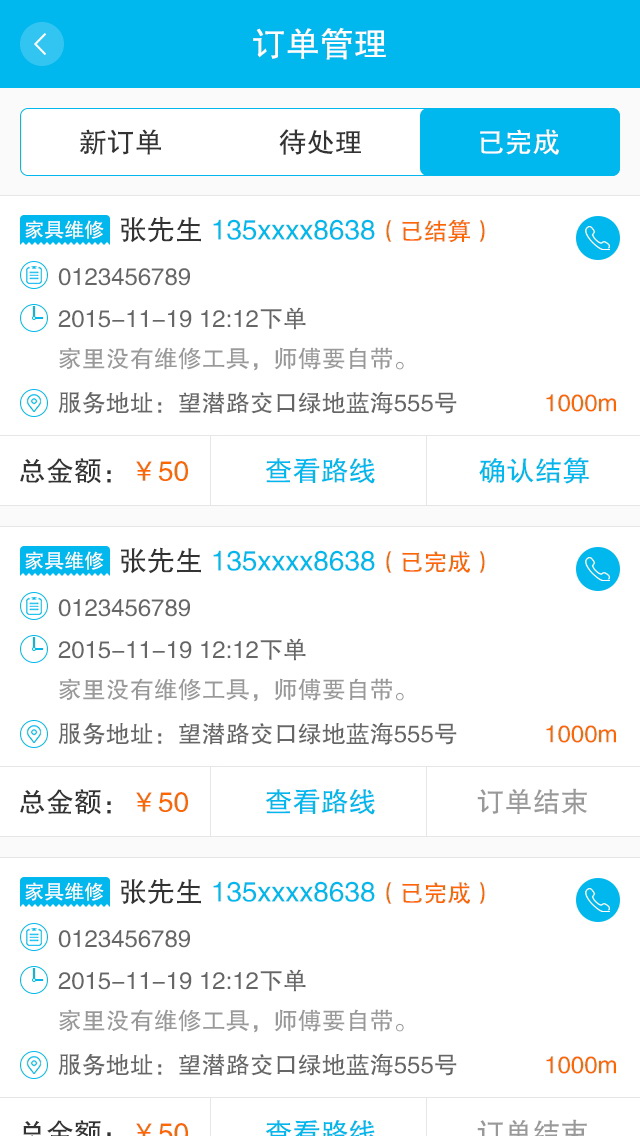Tap 查看路线 beside the 确认结算 button
Screen dimensions: 640x1136
coord(319,471)
